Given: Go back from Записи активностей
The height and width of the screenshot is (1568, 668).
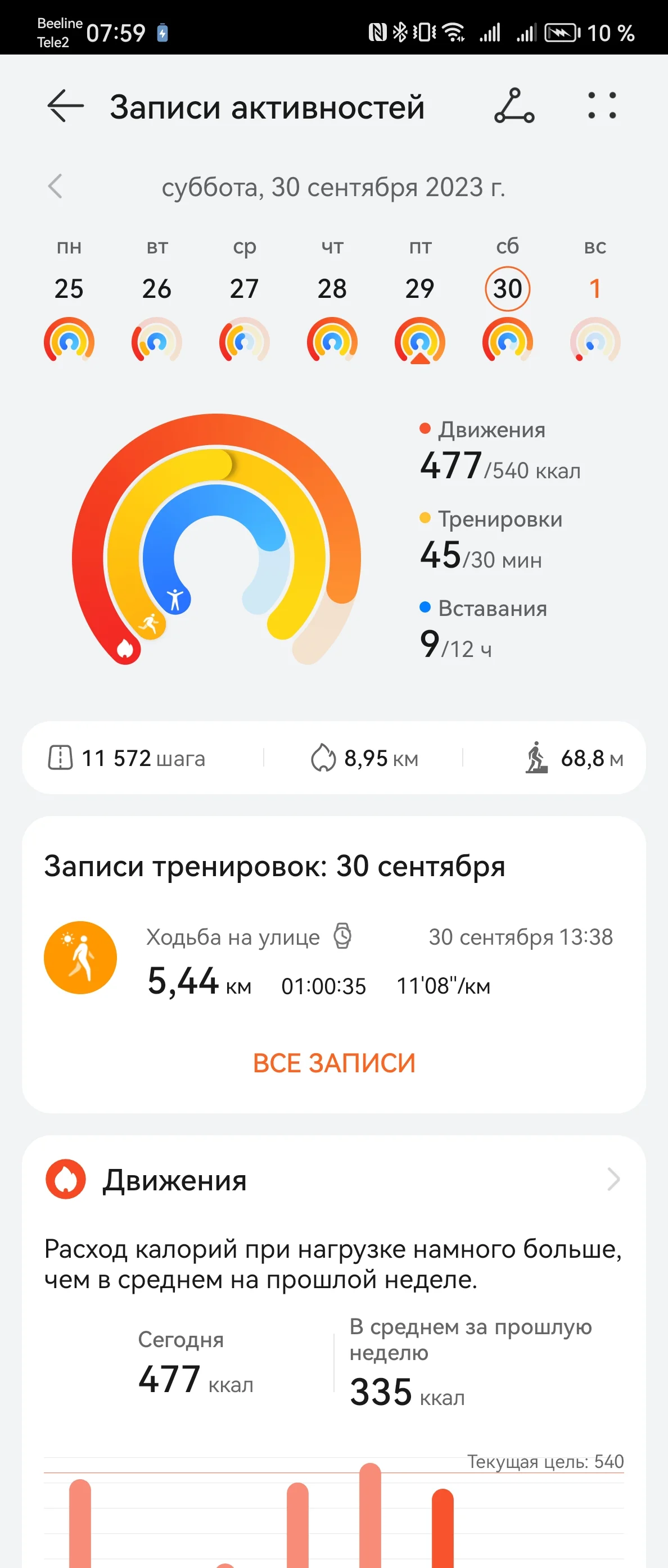Looking at the screenshot, I should (x=65, y=107).
